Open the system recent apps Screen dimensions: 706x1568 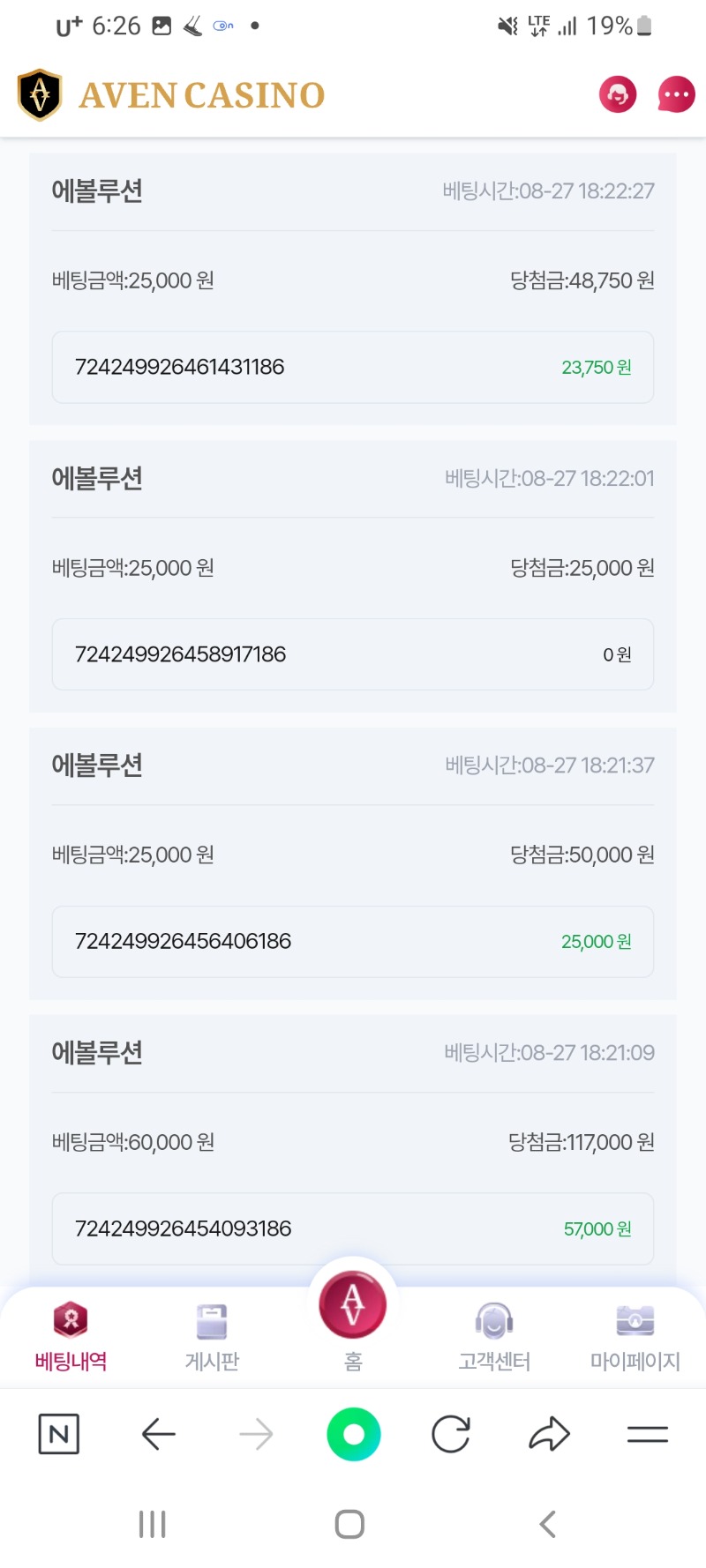153,1524
